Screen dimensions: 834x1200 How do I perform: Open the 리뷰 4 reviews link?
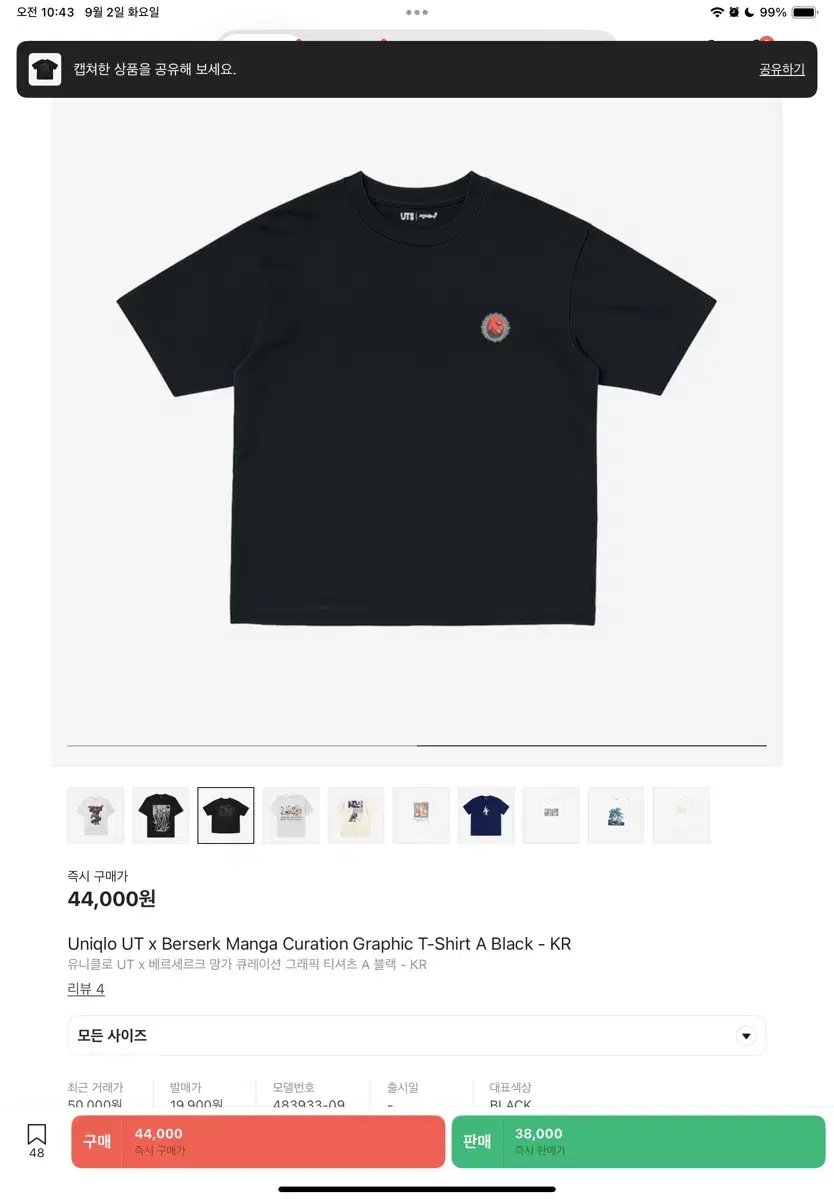click(x=86, y=988)
